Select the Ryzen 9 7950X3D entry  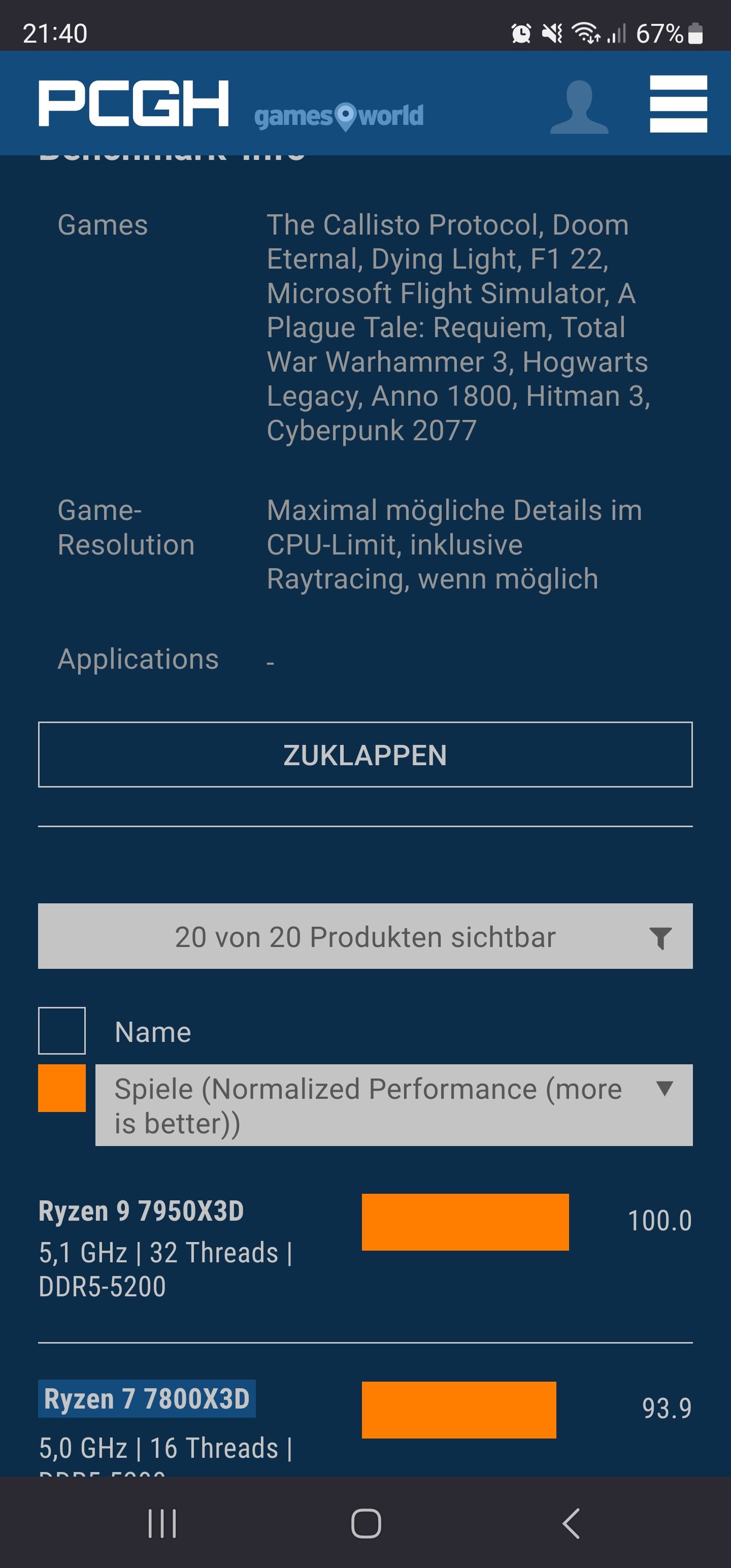(x=141, y=1211)
